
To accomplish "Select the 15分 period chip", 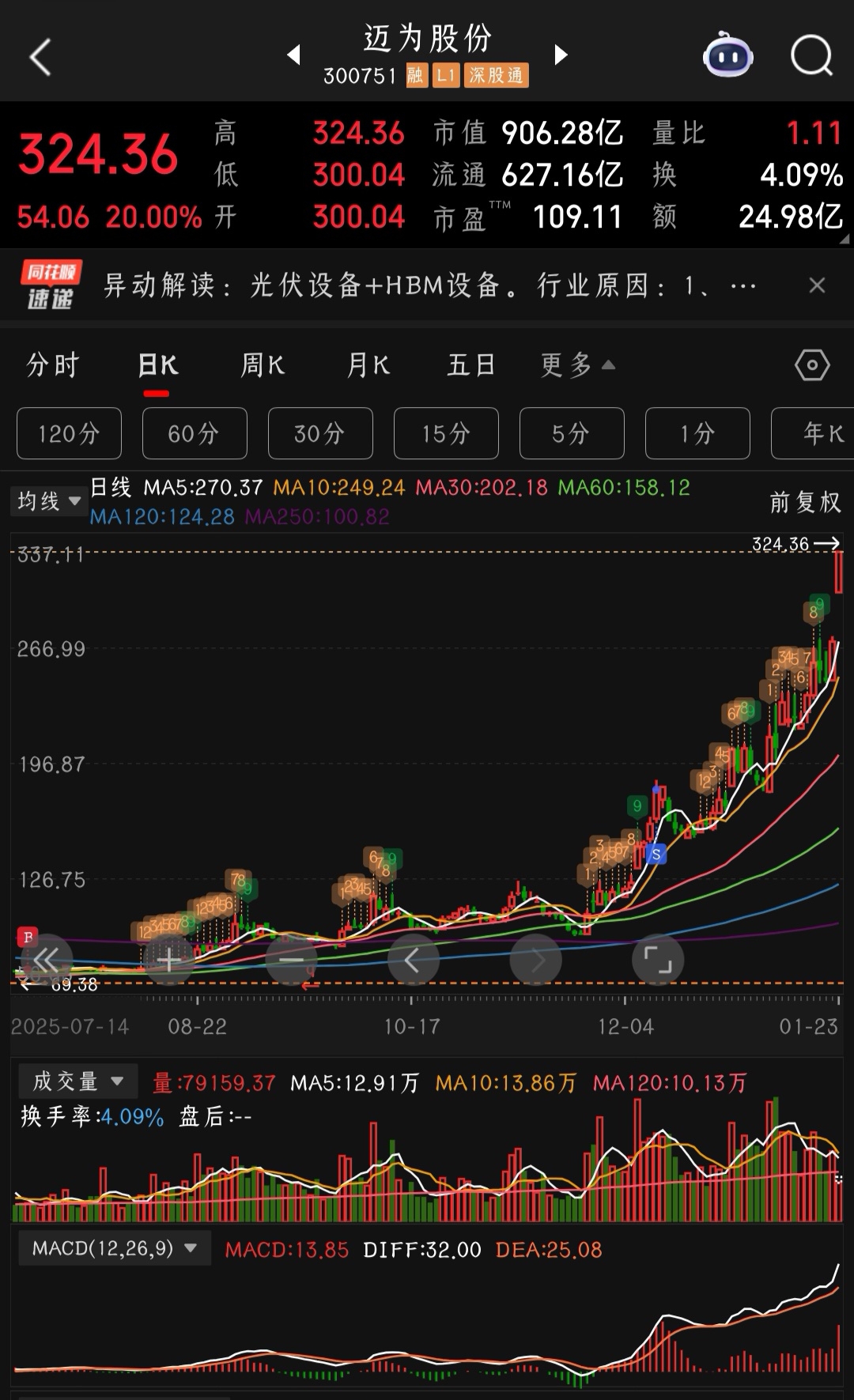I will (x=446, y=433).
